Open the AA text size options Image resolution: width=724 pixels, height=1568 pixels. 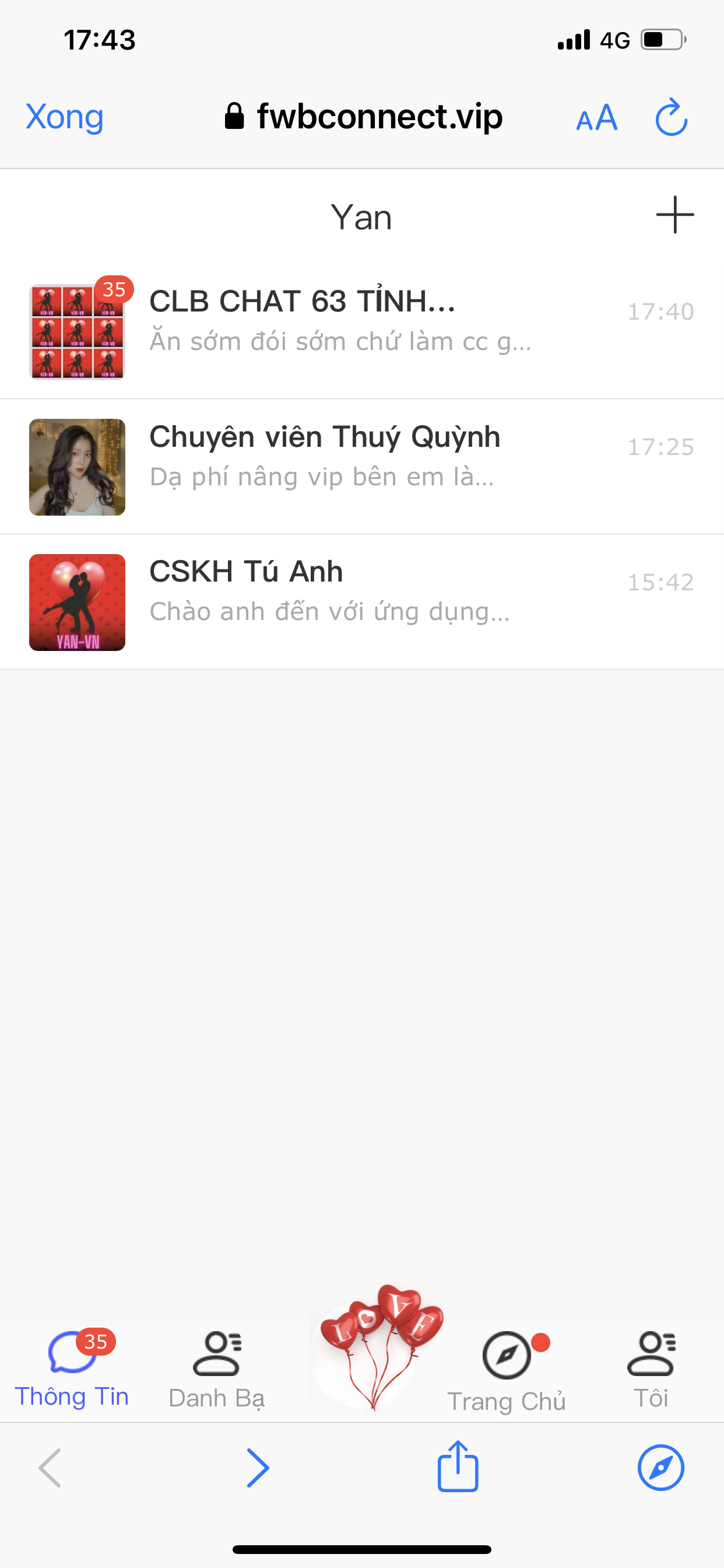(x=596, y=117)
